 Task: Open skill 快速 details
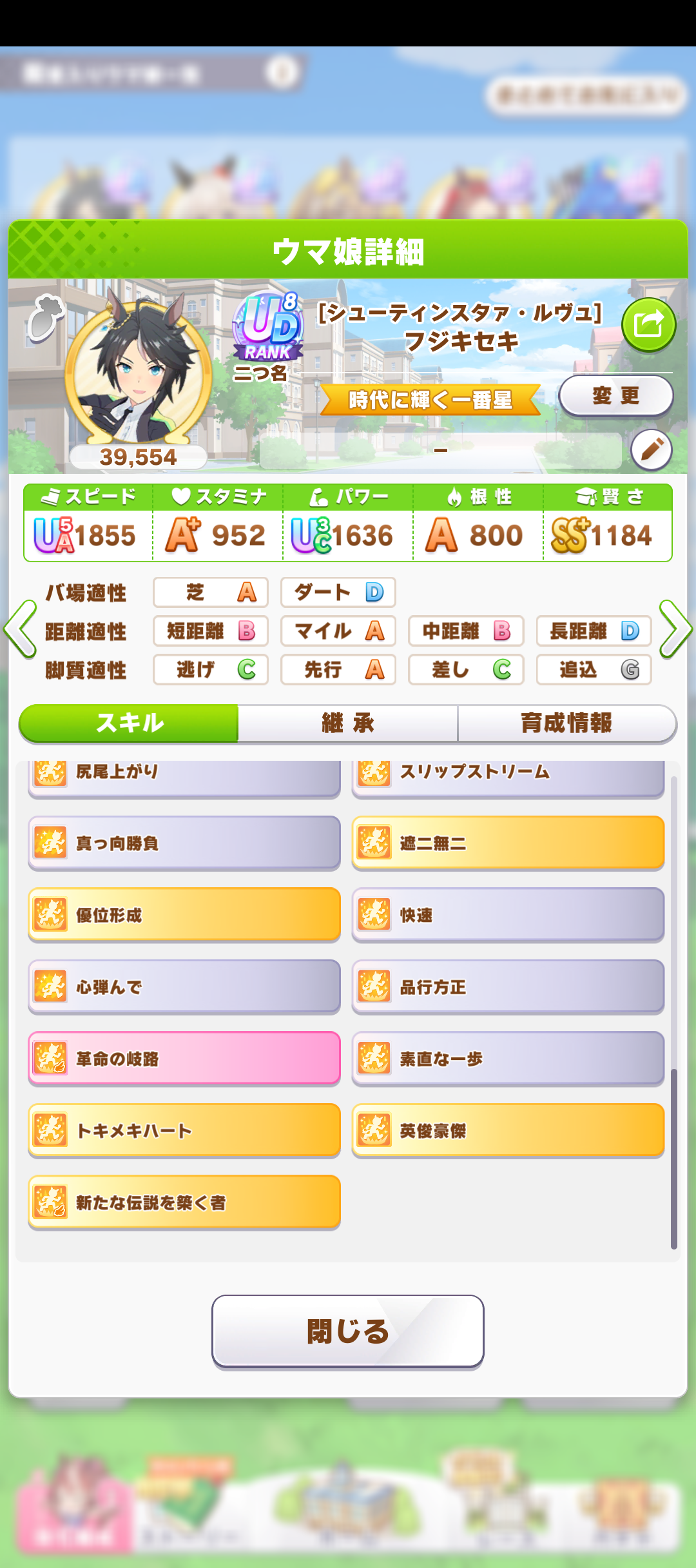508,914
